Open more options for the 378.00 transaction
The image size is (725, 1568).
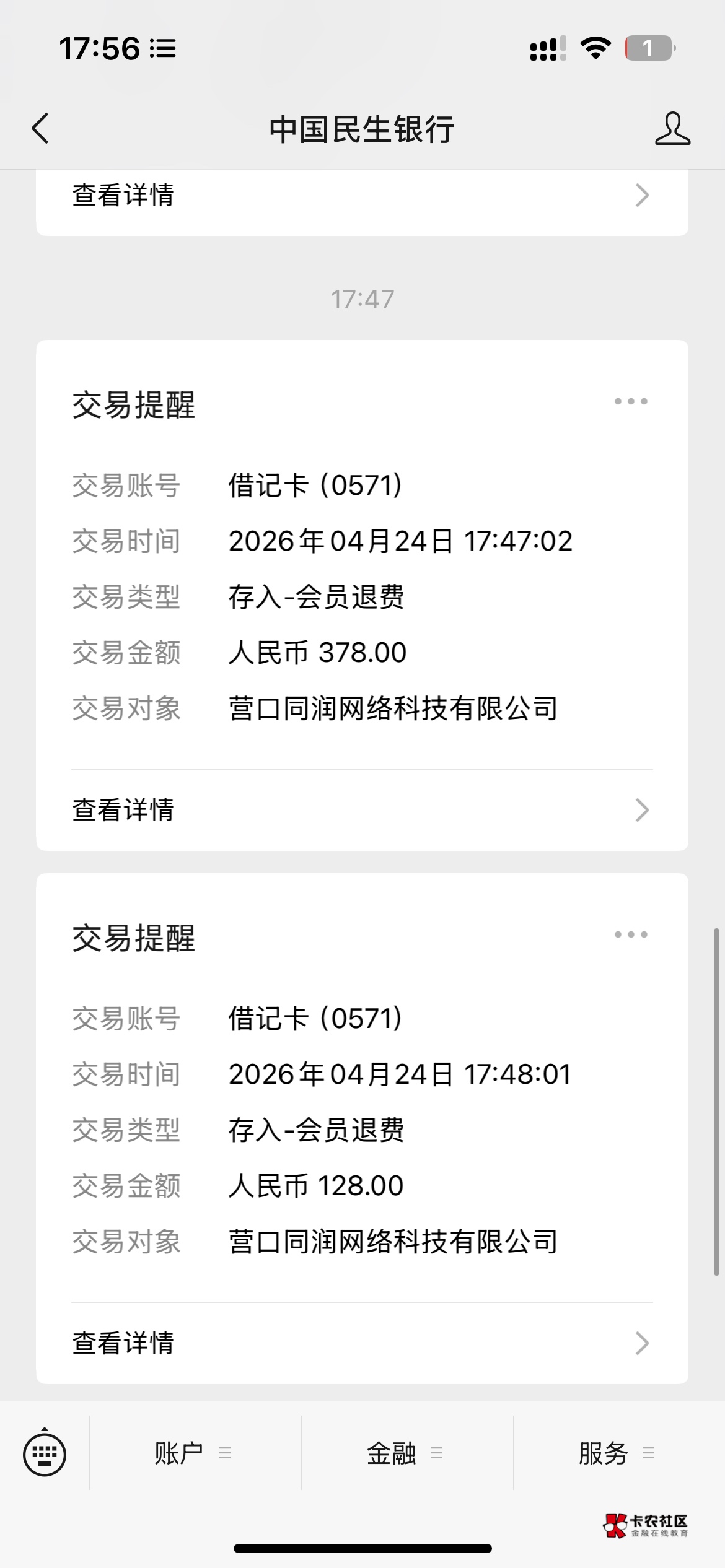click(631, 401)
